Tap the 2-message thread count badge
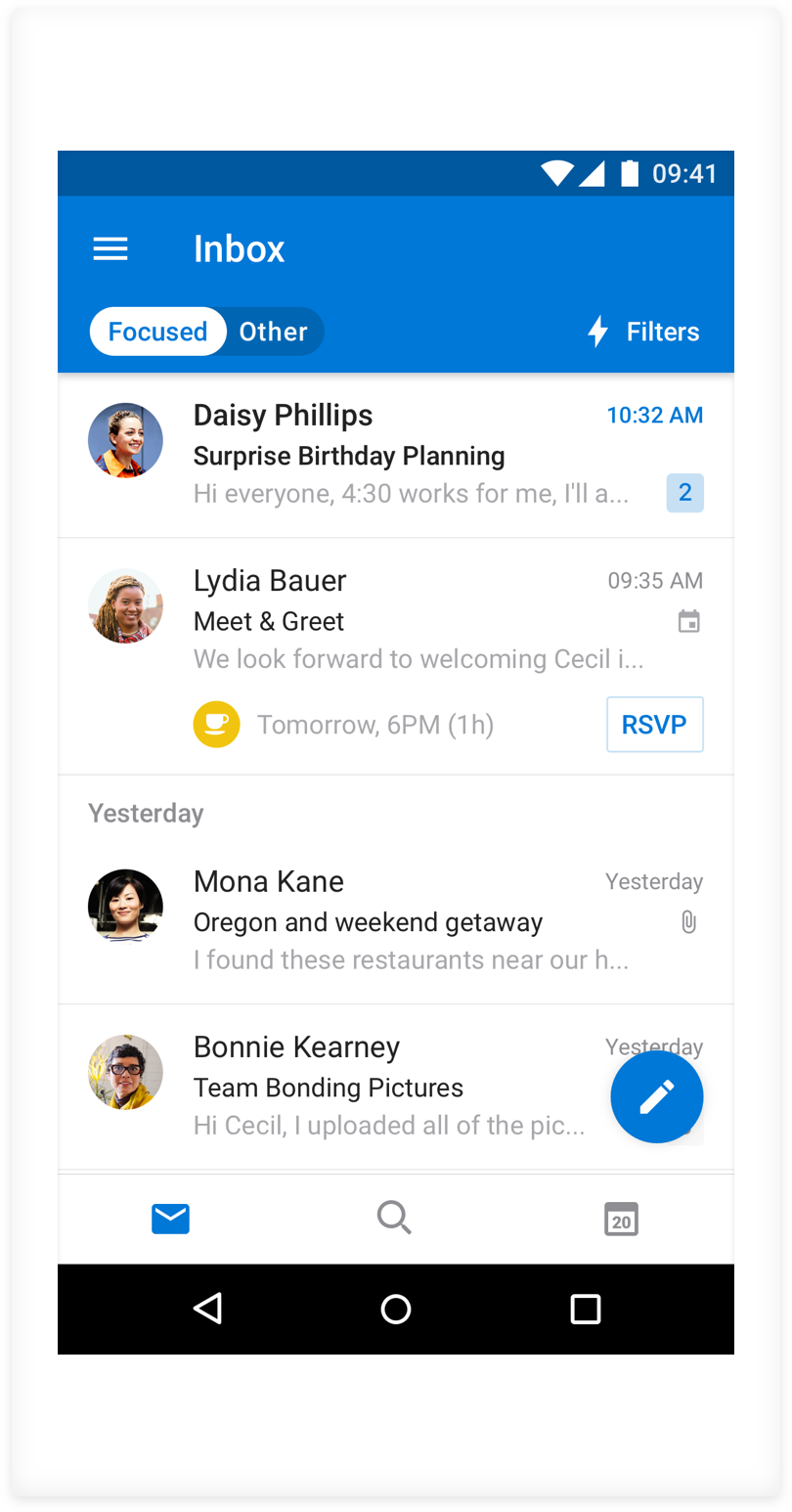This screenshot has width=792, height=1512. pyautogui.click(x=685, y=493)
